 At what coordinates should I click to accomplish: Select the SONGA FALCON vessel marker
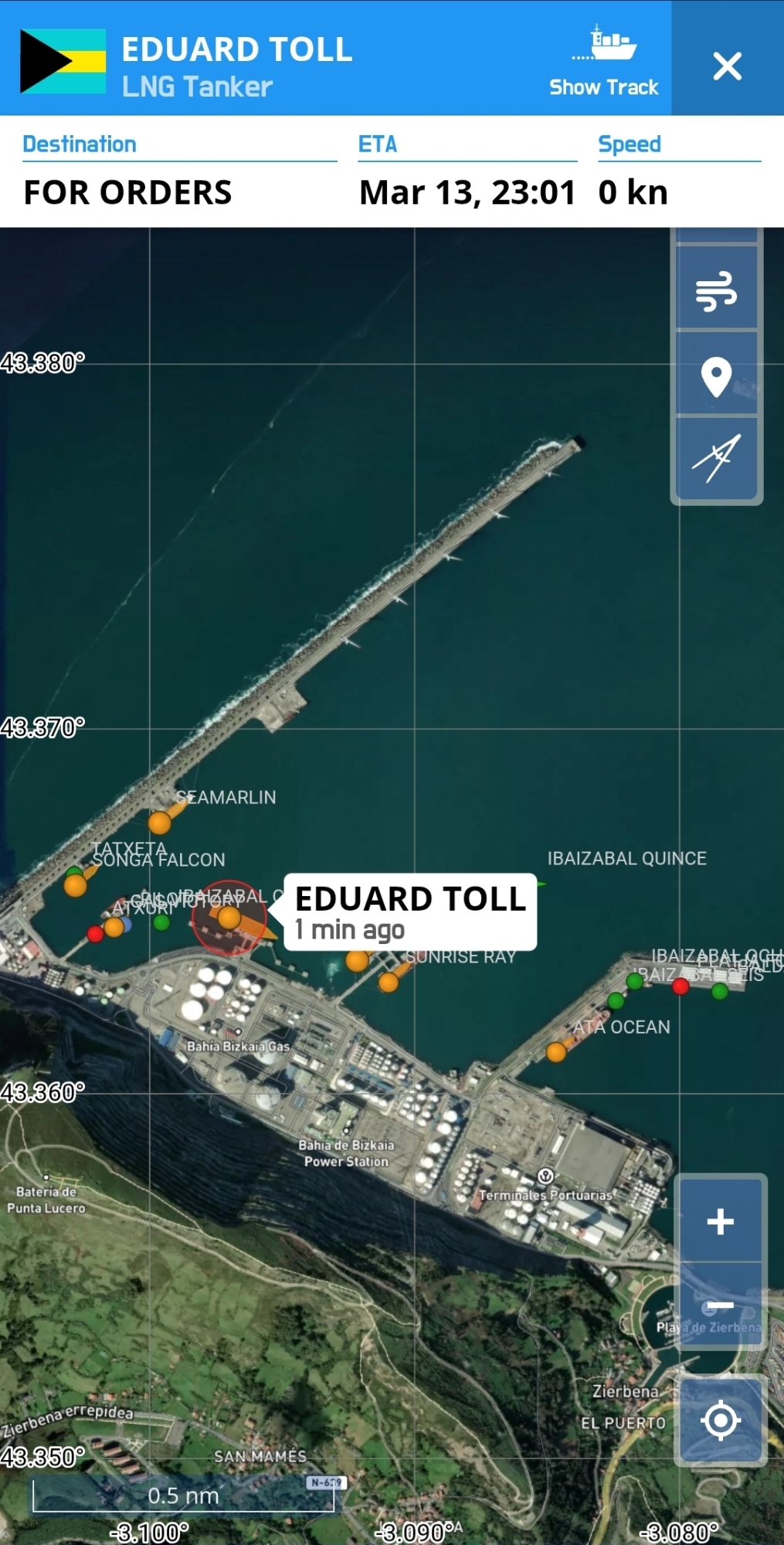(76, 885)
